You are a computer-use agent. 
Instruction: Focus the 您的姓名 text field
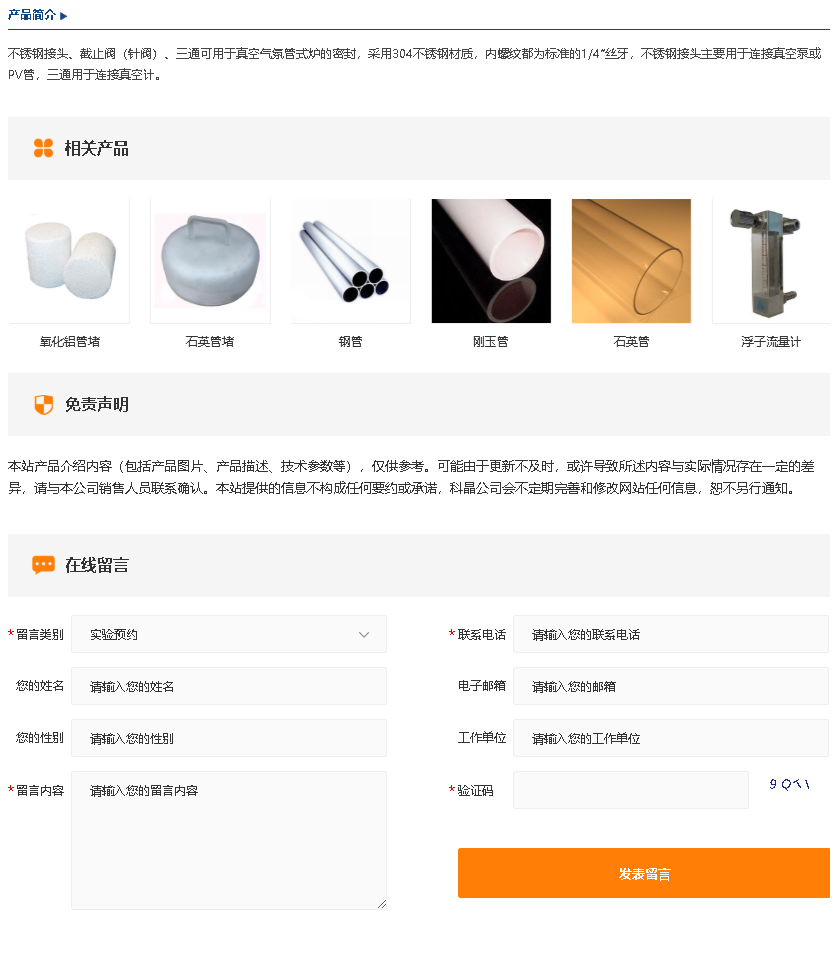229,686
